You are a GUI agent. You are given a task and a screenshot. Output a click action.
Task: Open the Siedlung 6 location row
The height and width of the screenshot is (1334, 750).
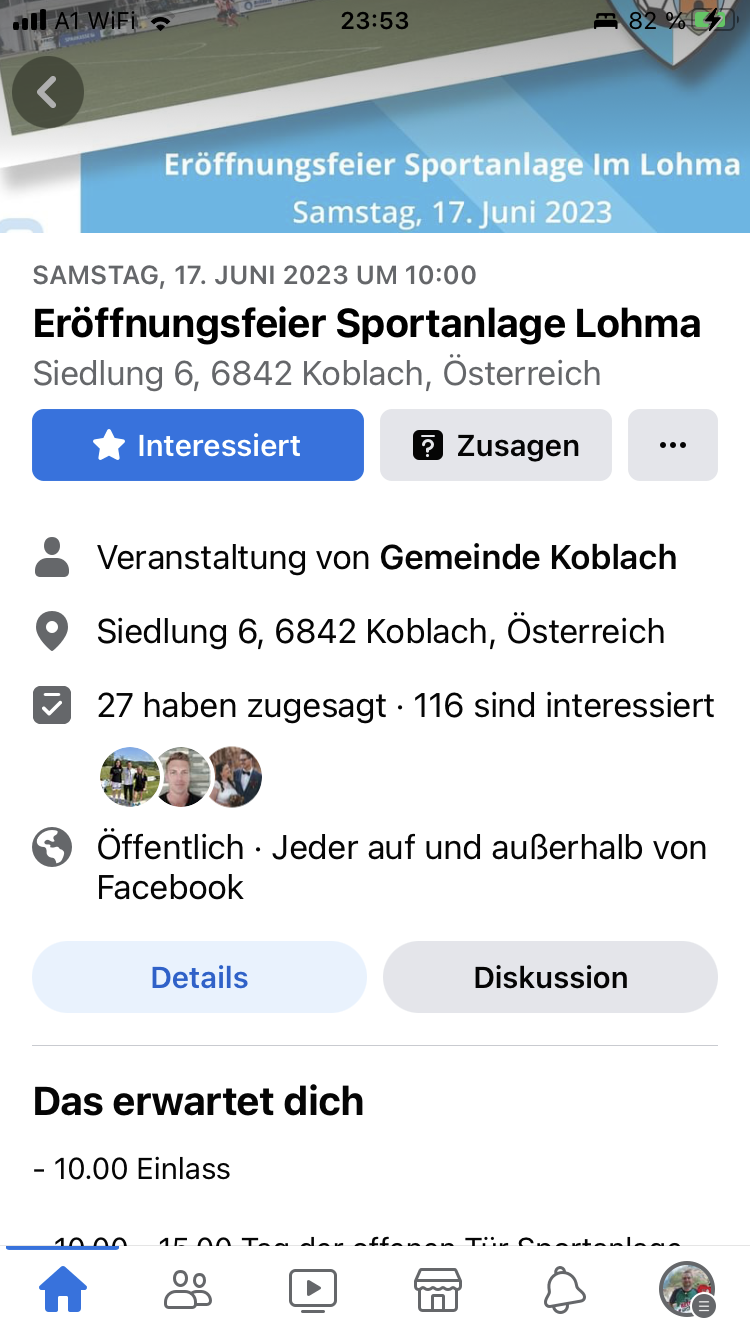(x=375, y=632)
